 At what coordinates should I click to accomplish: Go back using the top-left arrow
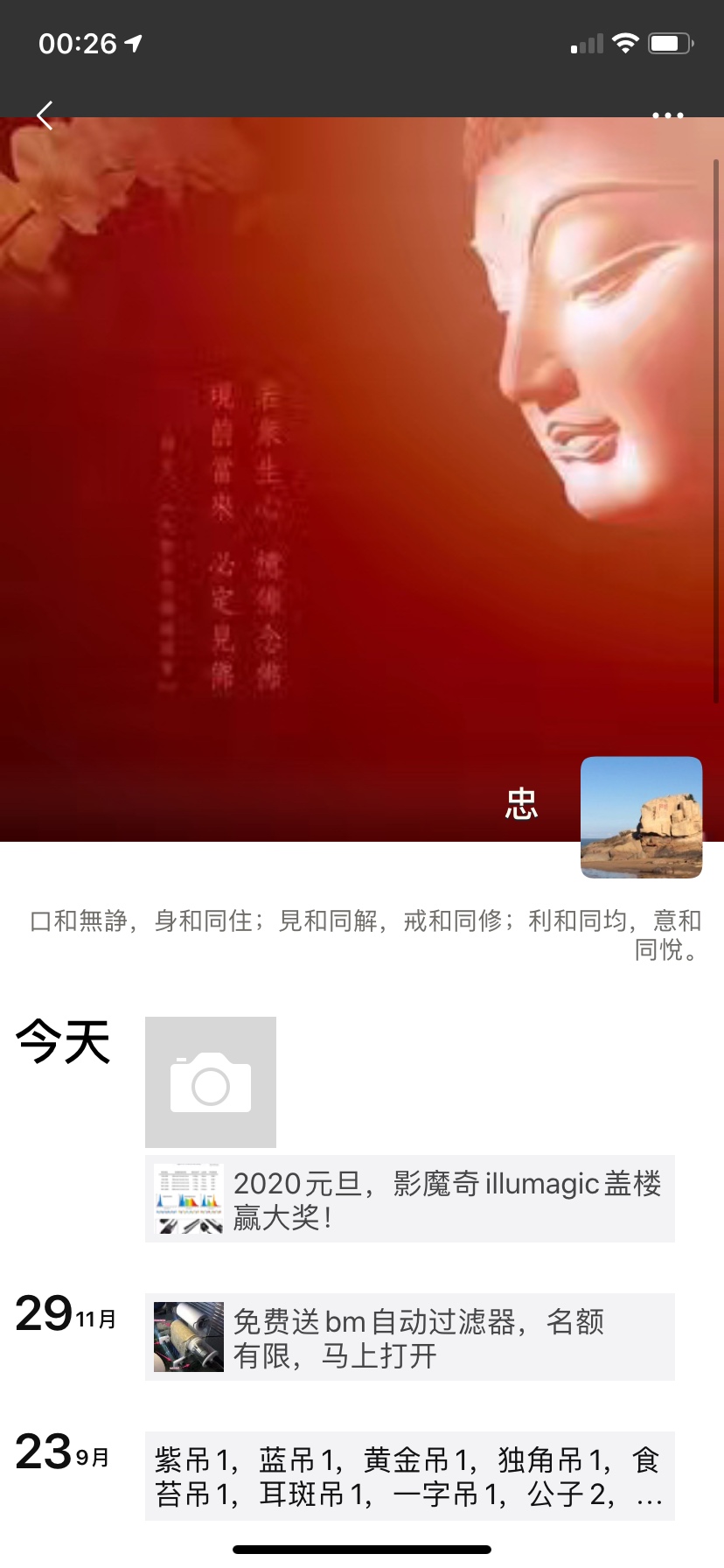click(x=45, y=115)
